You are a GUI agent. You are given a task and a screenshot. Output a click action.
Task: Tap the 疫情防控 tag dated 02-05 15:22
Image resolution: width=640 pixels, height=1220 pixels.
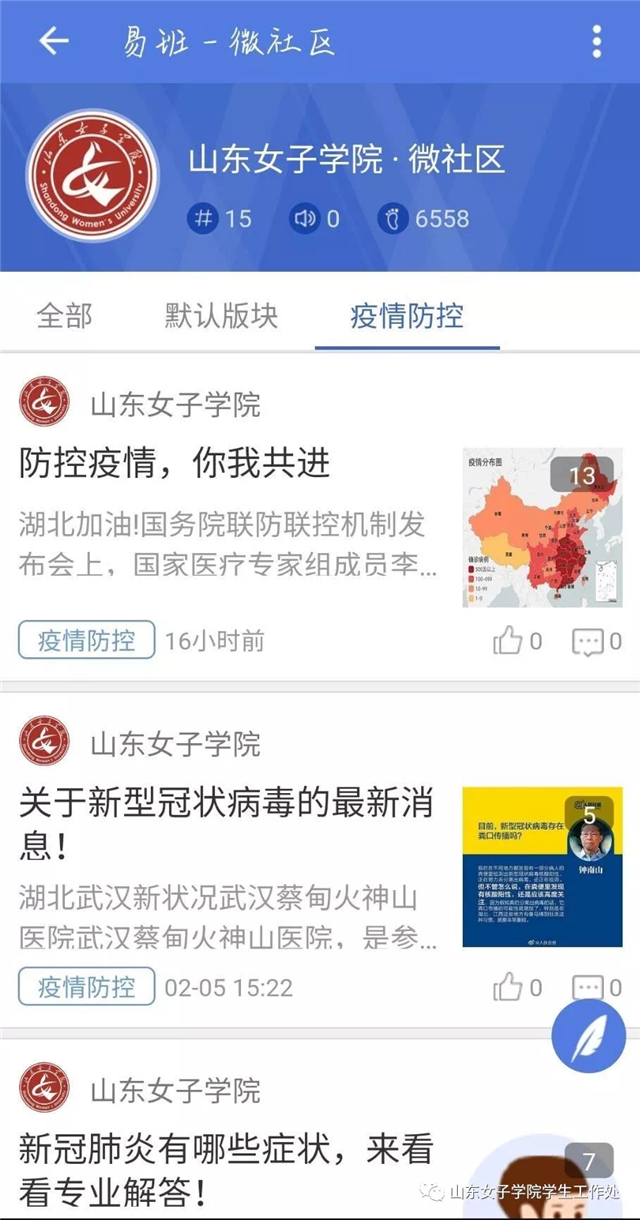pos(86,987)
